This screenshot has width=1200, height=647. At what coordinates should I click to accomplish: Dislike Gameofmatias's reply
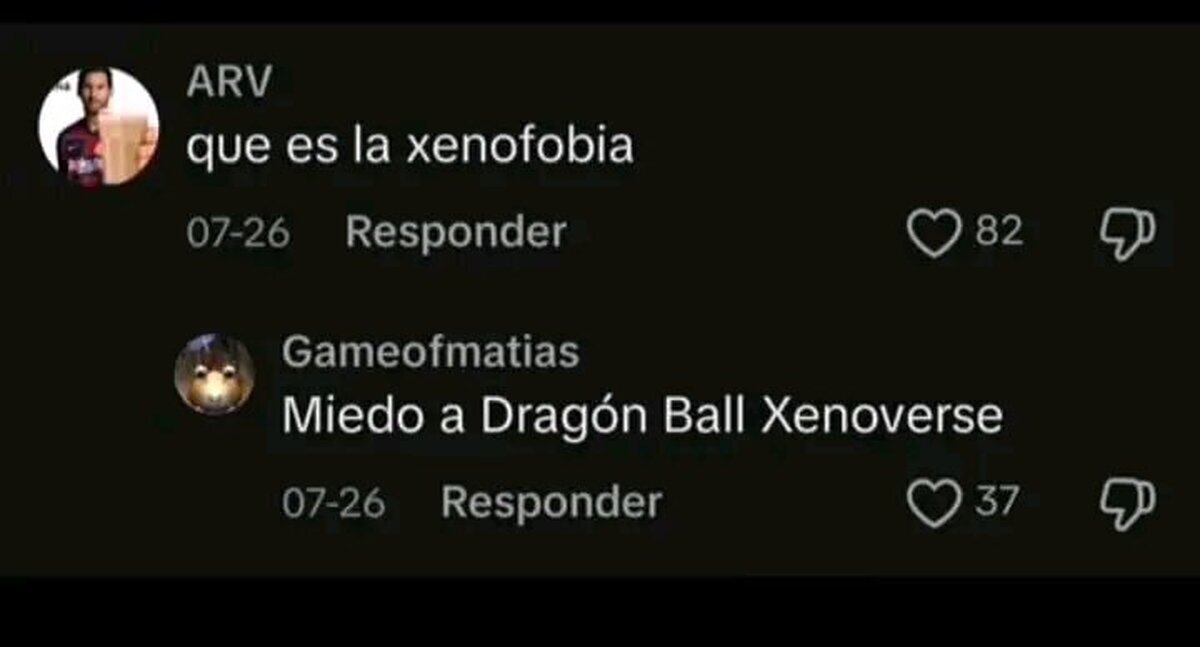[1127, 503]
